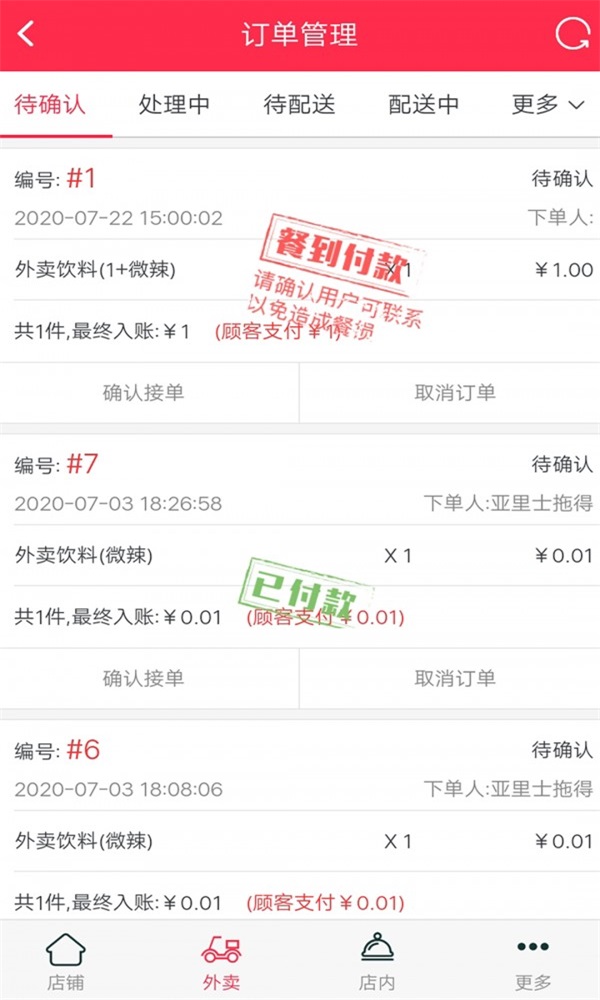This screenshot has width=600, height=1000.
Task: Switch to the 处理中 tab
Action: tap(175, 104)
